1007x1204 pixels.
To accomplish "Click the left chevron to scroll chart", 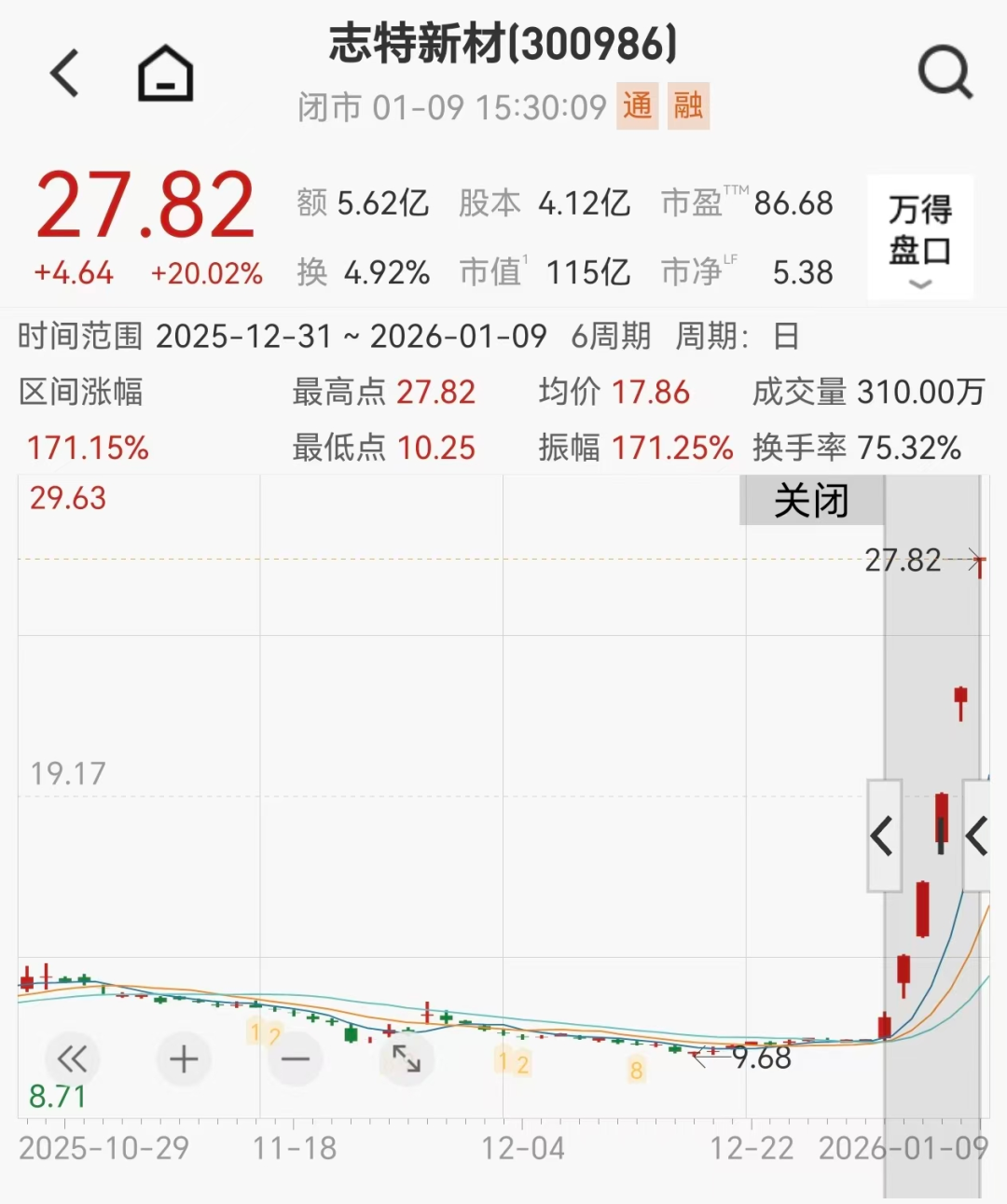I will 883,837.
